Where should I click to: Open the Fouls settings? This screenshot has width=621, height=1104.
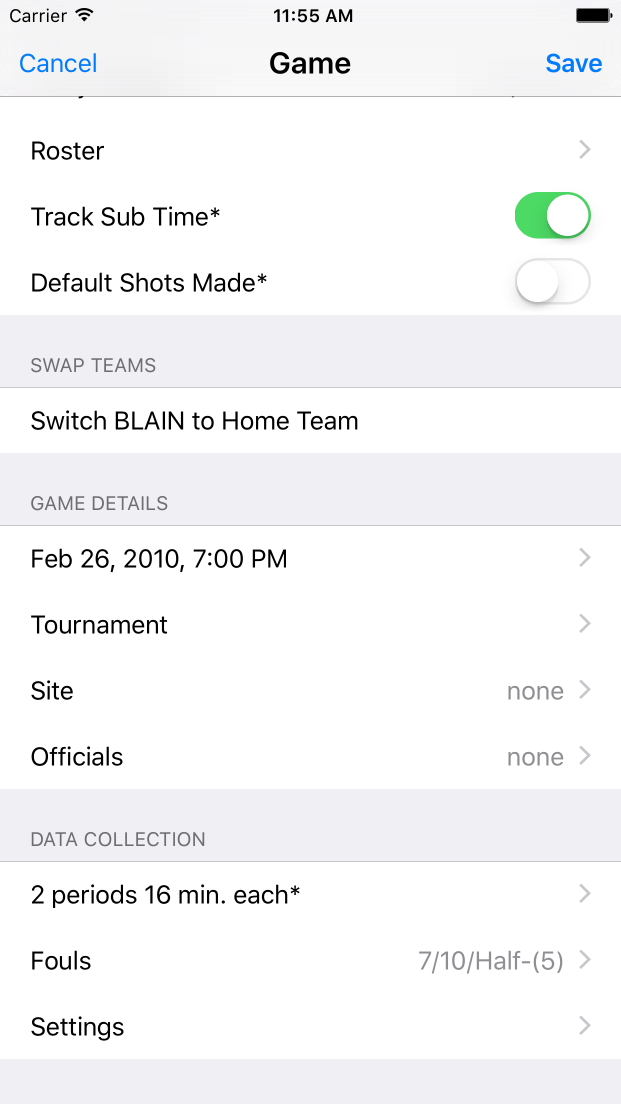pos(310,961)
